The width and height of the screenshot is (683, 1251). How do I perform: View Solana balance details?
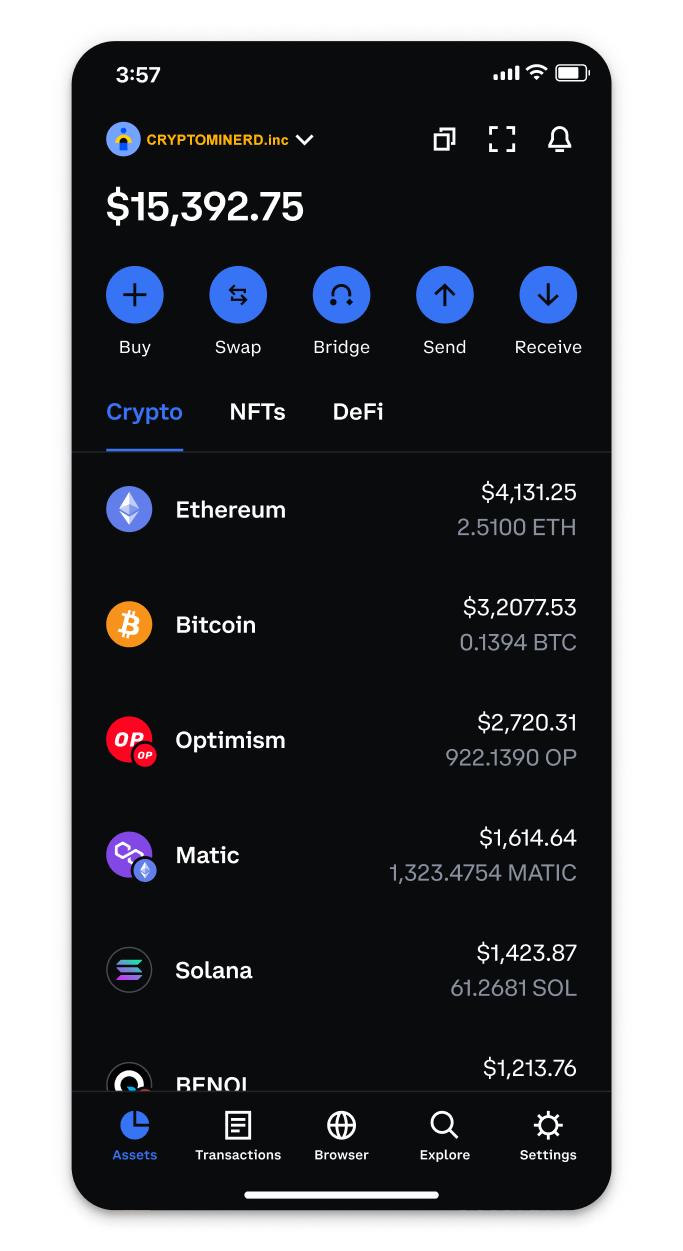tap(341, 970)
